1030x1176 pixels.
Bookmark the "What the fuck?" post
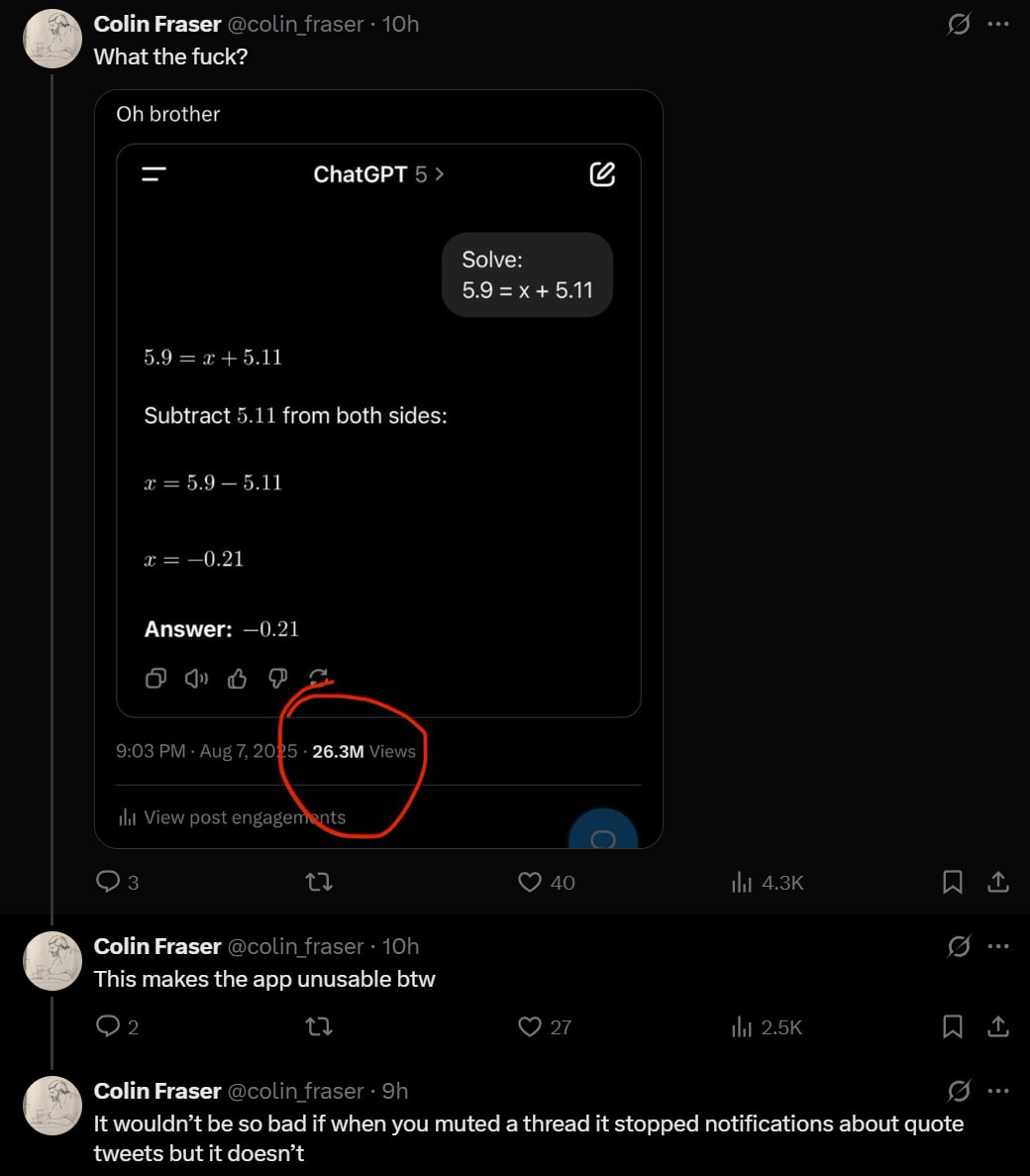(952, 881)
